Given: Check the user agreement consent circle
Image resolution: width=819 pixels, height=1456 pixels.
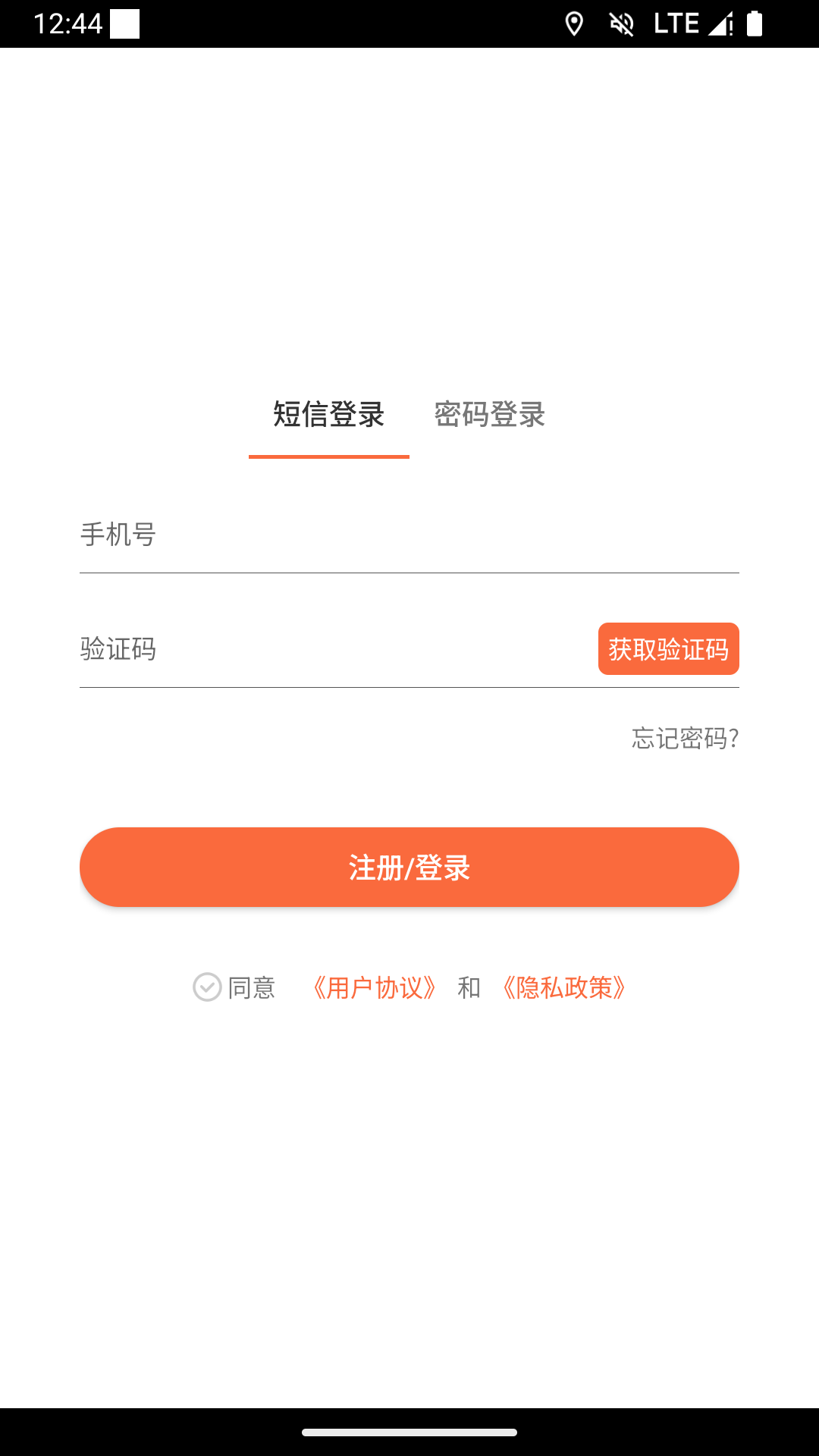Looking at the screenshot, I should (x=207, y=987).
